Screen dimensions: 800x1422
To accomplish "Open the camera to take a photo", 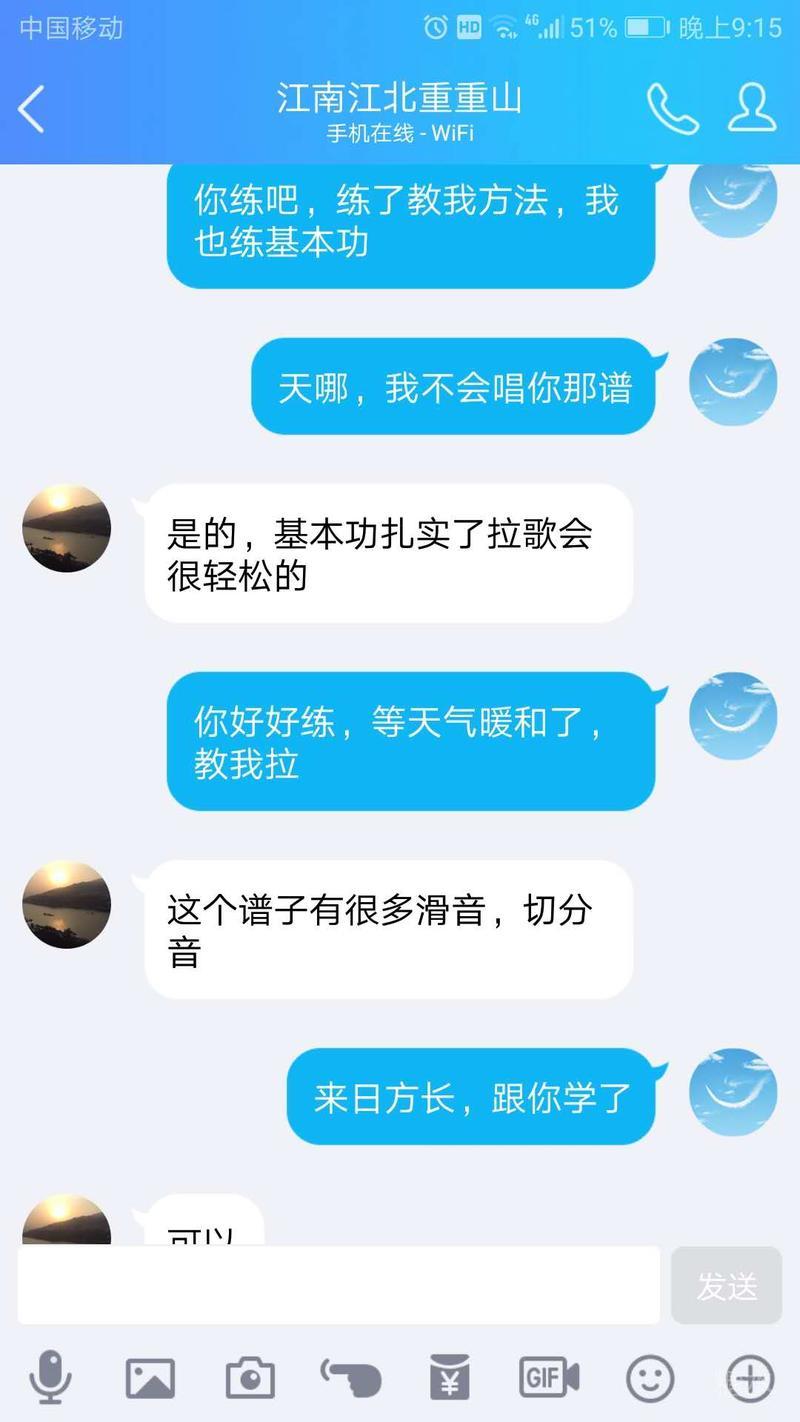I will click(x=250, y=1378).
